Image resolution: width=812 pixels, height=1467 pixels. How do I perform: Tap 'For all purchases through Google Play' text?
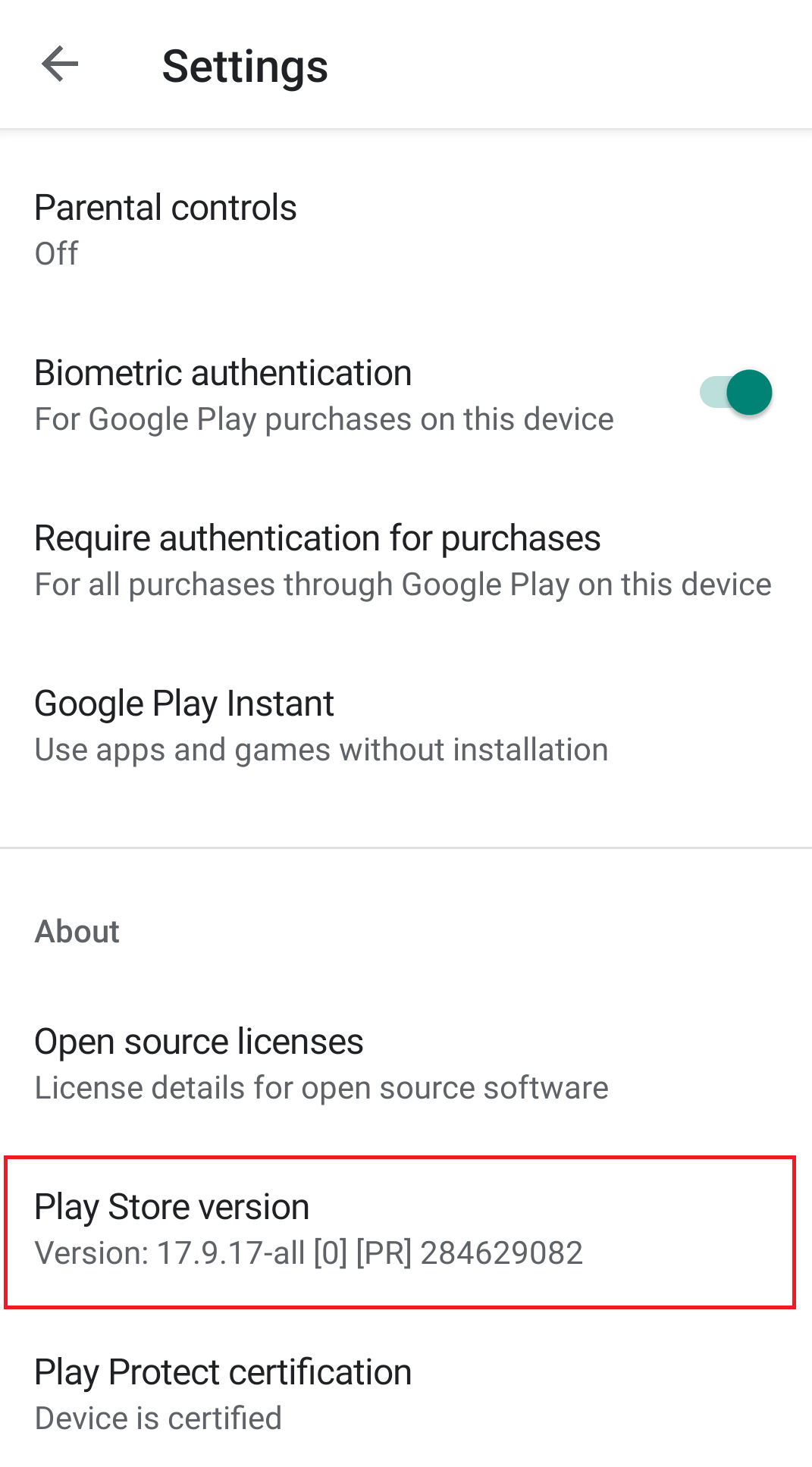click(403, 585)
